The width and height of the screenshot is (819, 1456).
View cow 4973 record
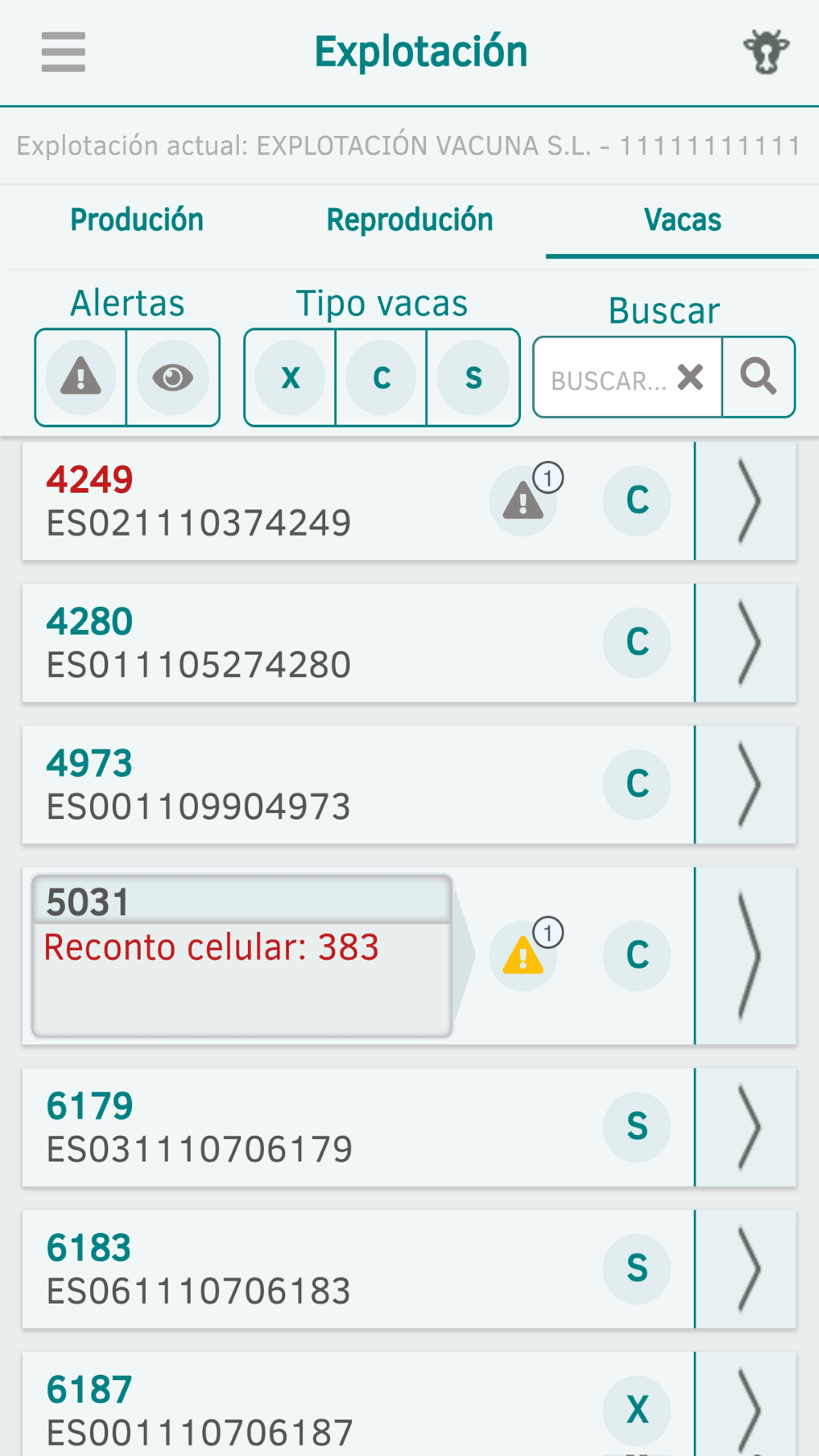pyautogui.click(x=745, y=785)
